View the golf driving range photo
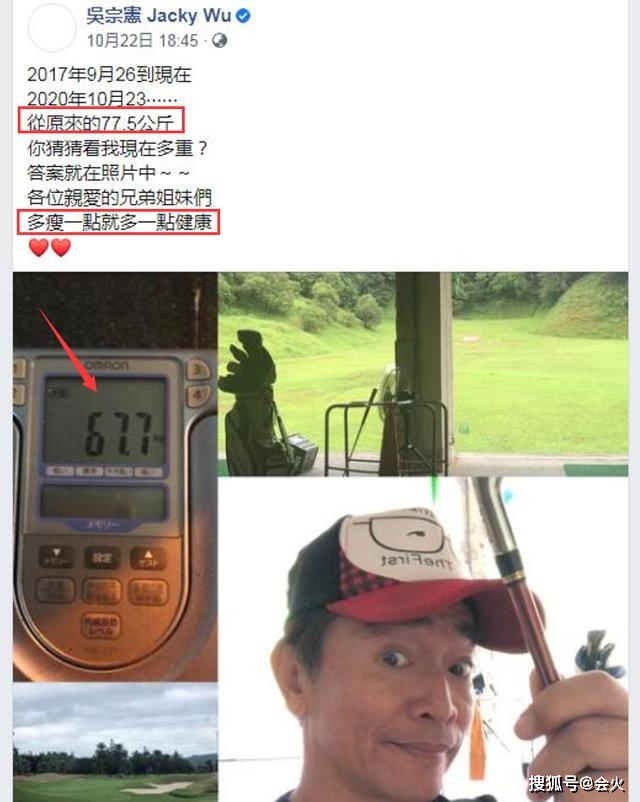Screen dimensions: 640x802 point(422,373)
